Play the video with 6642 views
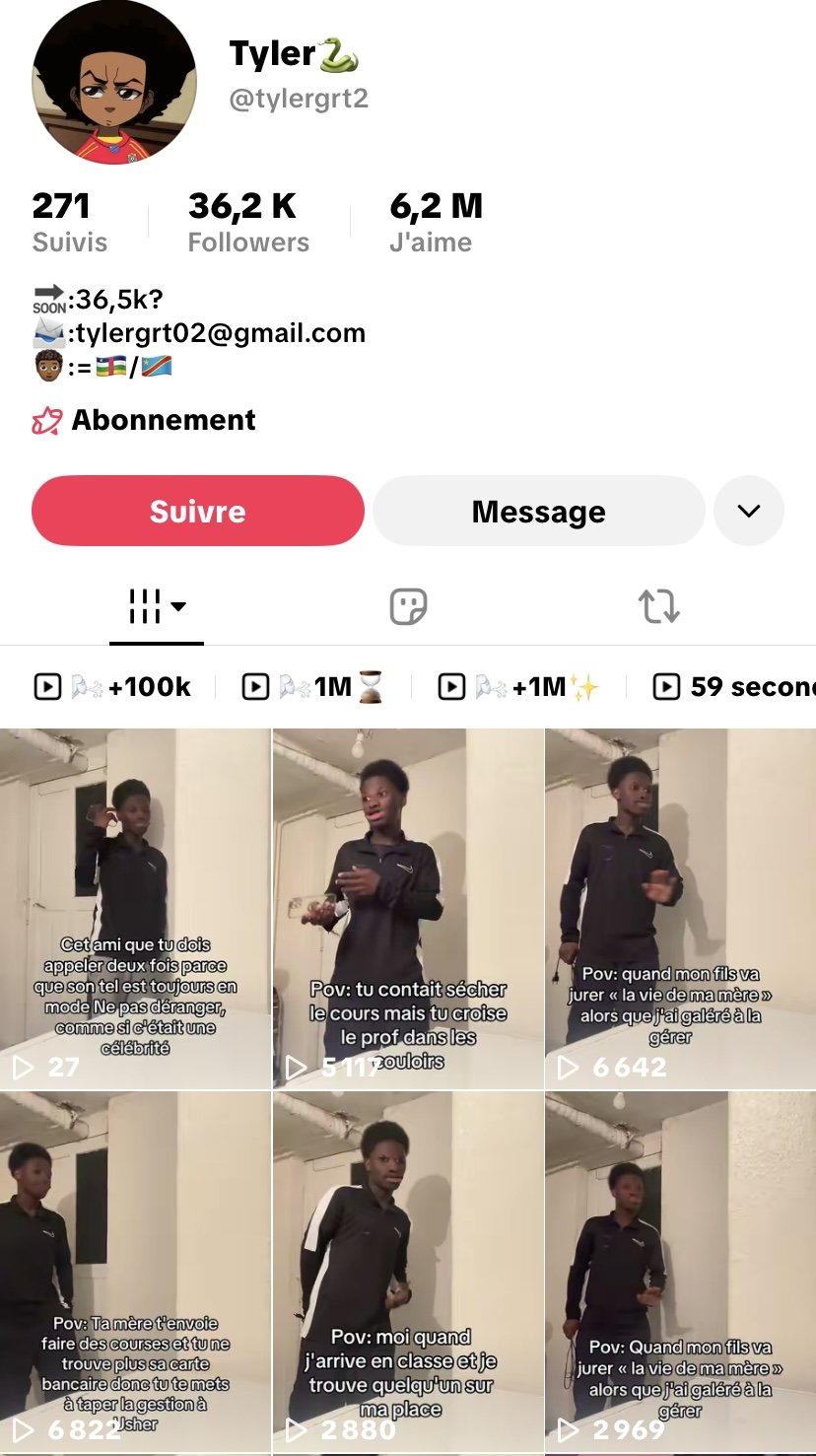Image resolution: width=816 pixels, height=1456 pixels. pyautogui.click(x=680, y=907)
